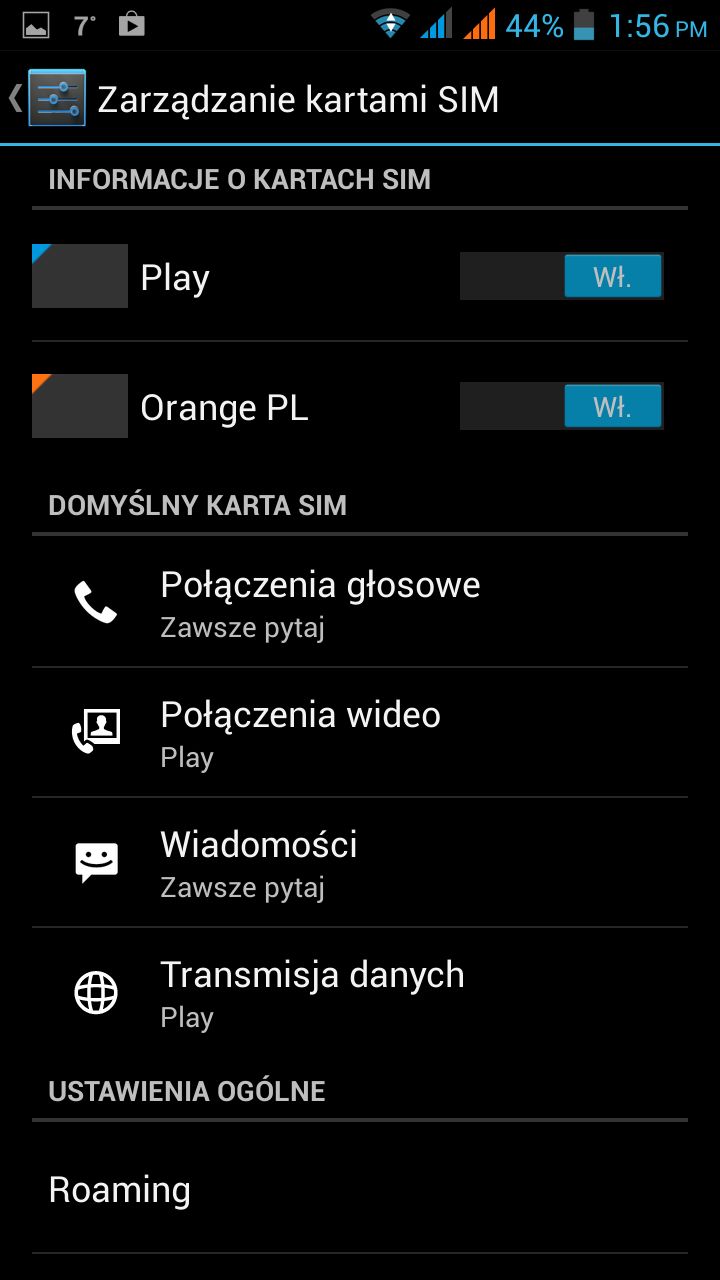This screenshot has height=1280, width=720.
Task: Open Połączenia głosowe setting
Action: point(360,602)
